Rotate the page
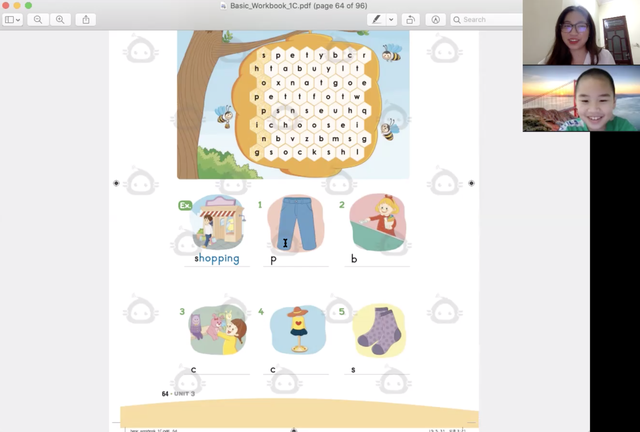Viewport: 640px width, 432px height. (411, 19)
